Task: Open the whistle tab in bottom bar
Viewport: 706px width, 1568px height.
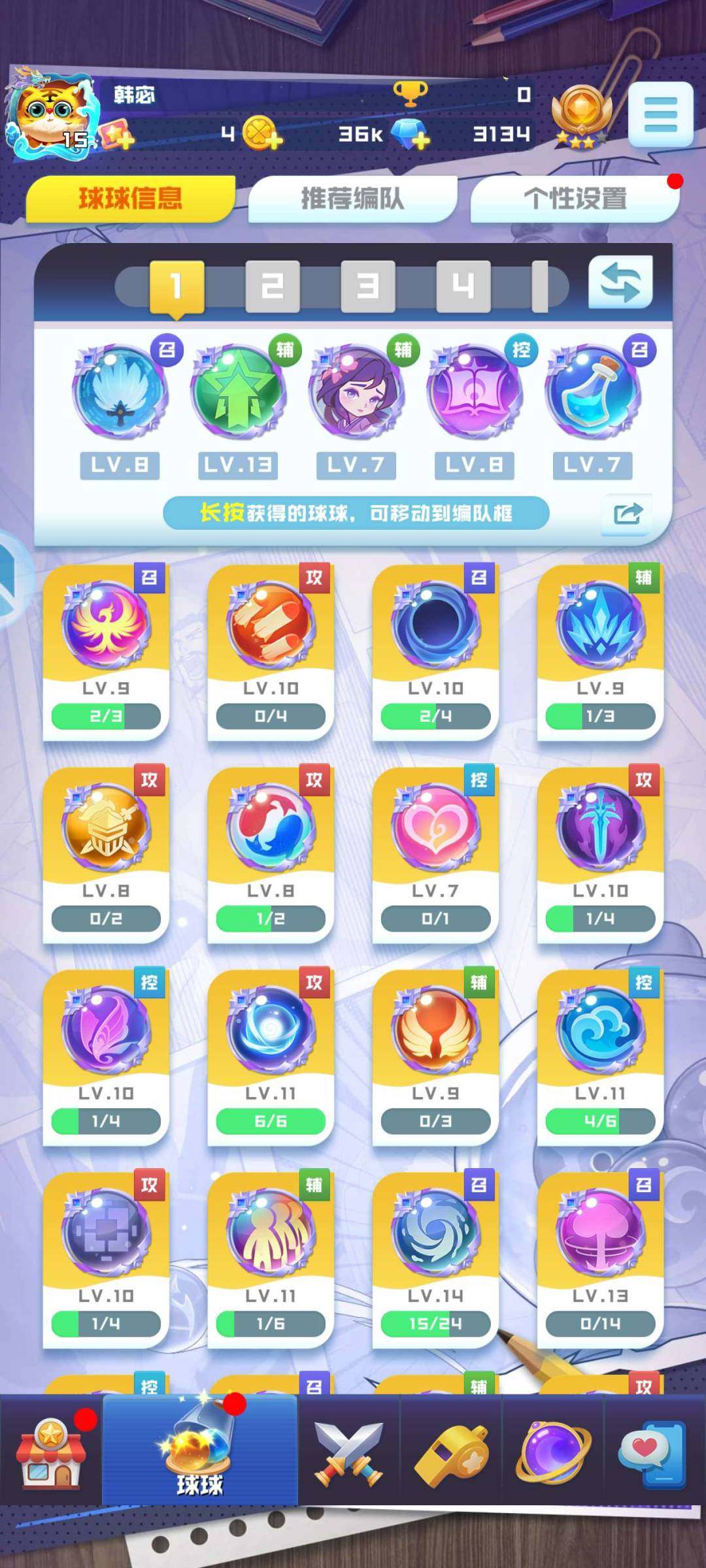Action: (x=451, y=1453)
